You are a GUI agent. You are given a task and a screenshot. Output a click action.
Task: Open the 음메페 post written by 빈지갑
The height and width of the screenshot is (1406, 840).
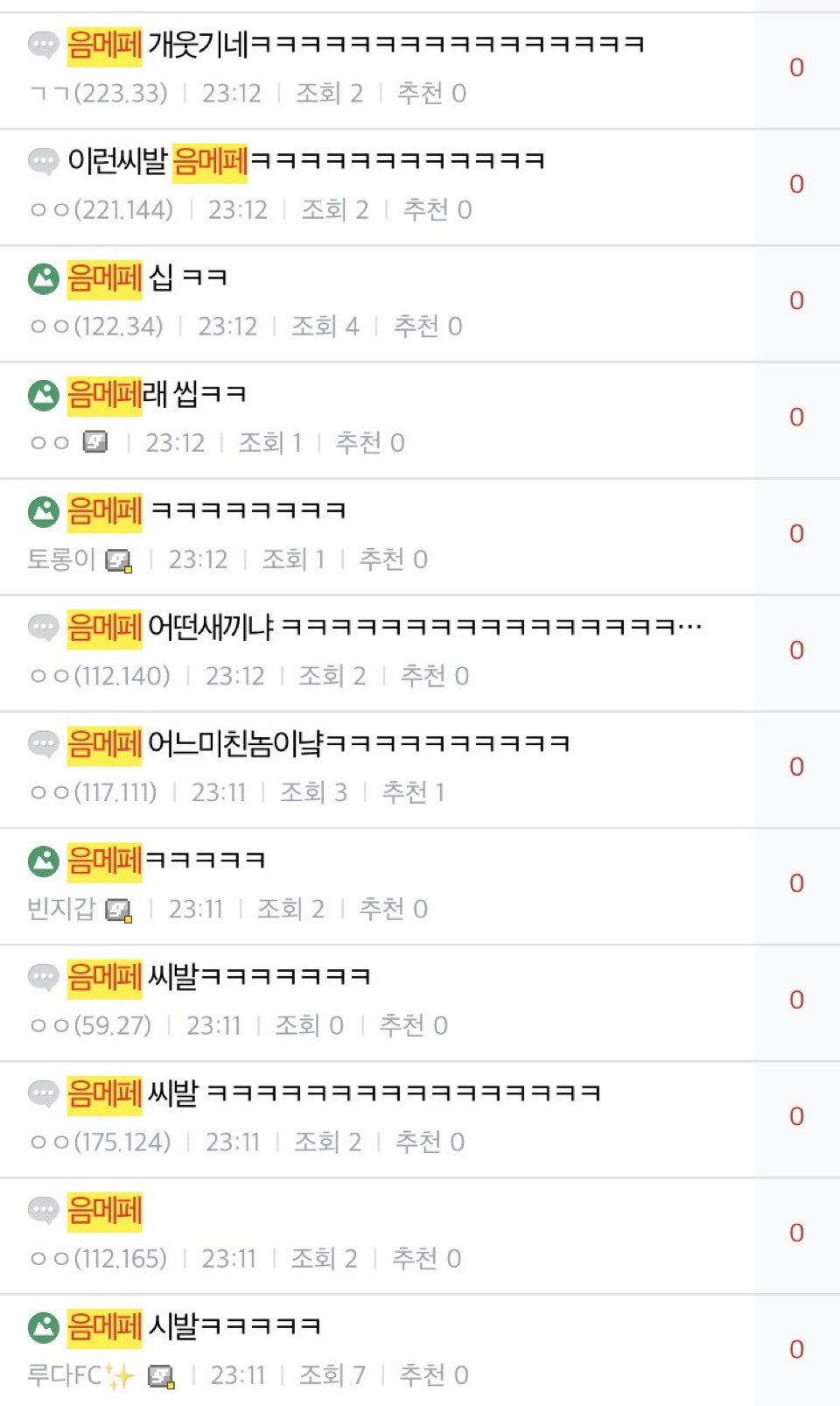pyautogui.click(x=166, y=860)
